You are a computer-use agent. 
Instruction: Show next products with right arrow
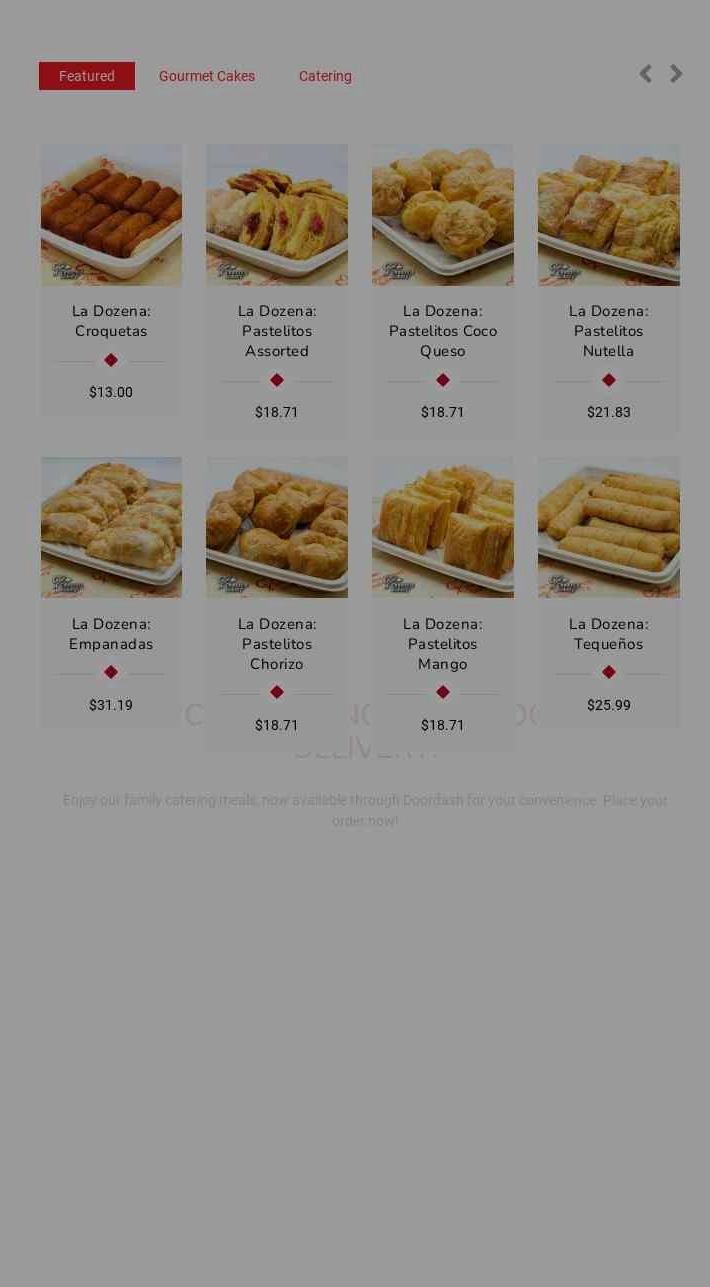point(677,74)
